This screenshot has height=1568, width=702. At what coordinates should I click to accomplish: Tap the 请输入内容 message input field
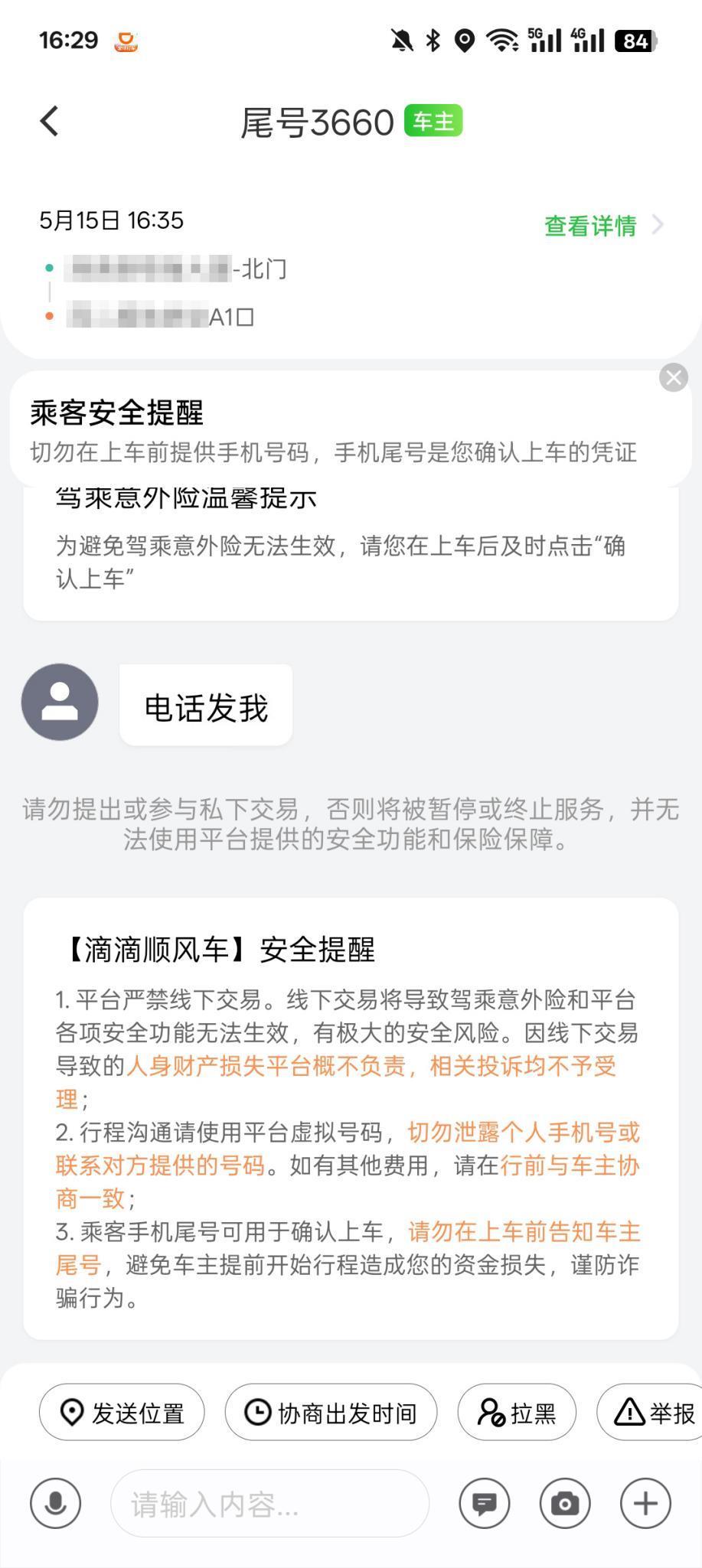click(272, 1502)
